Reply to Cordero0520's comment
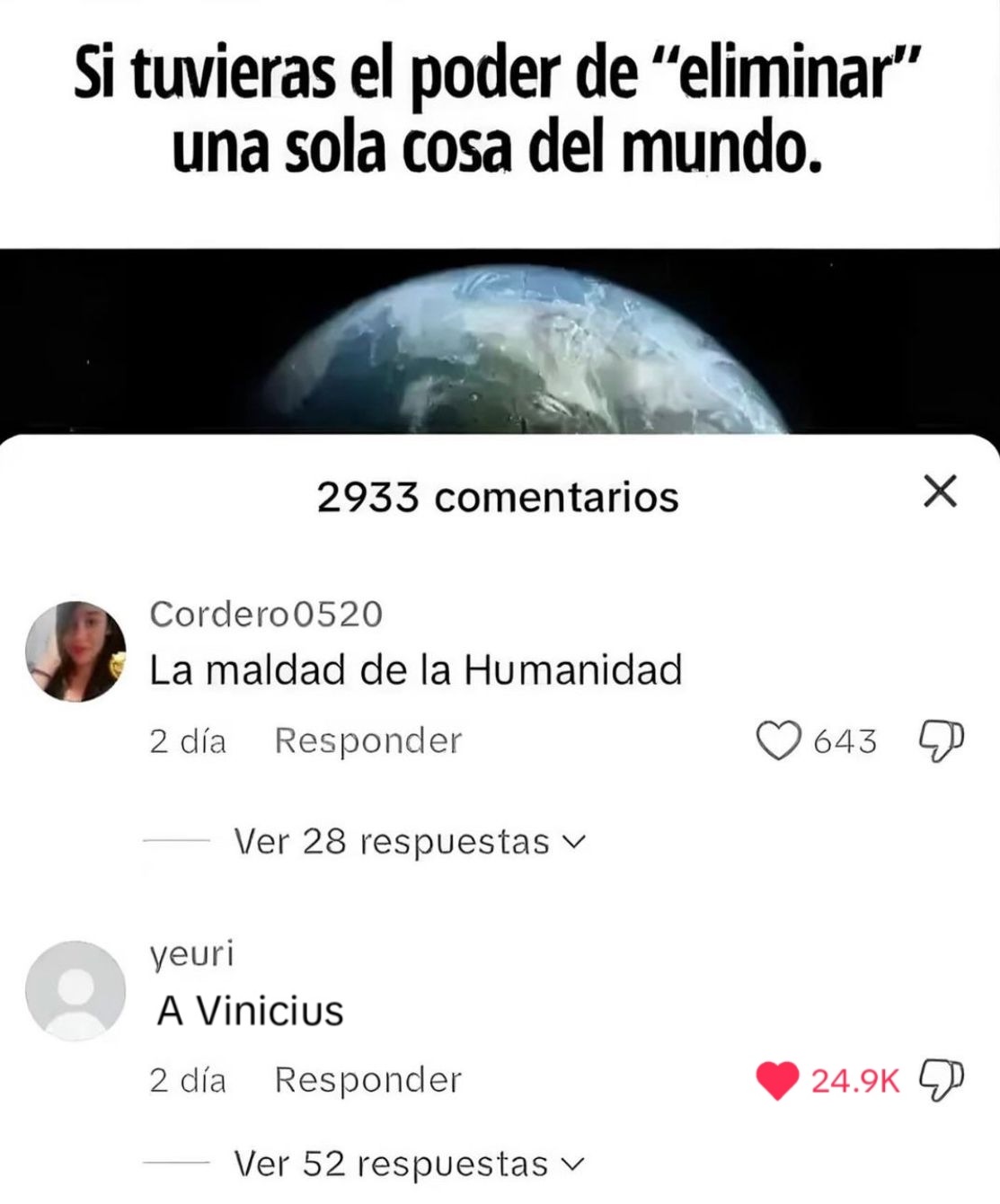The height and width of the screenshot is (1204, 1000). click(367, 741)
